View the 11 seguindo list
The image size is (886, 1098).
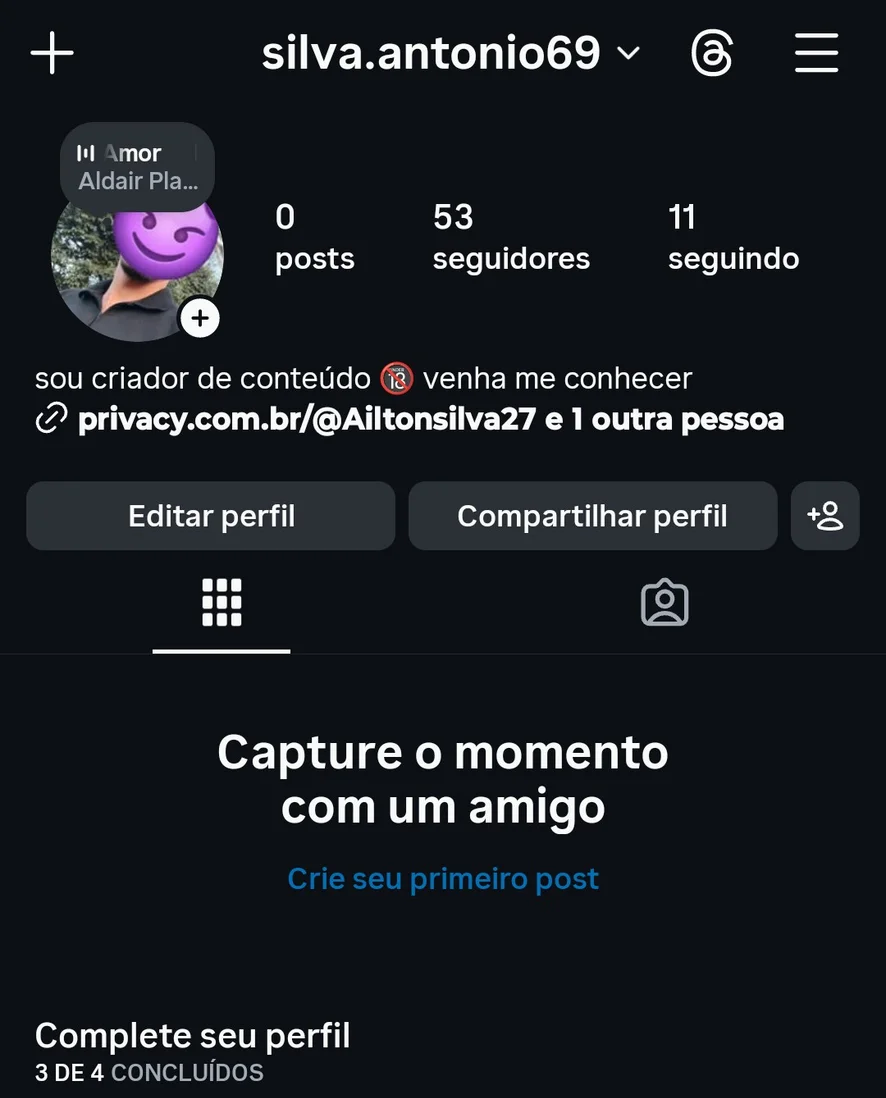point(733,237)
